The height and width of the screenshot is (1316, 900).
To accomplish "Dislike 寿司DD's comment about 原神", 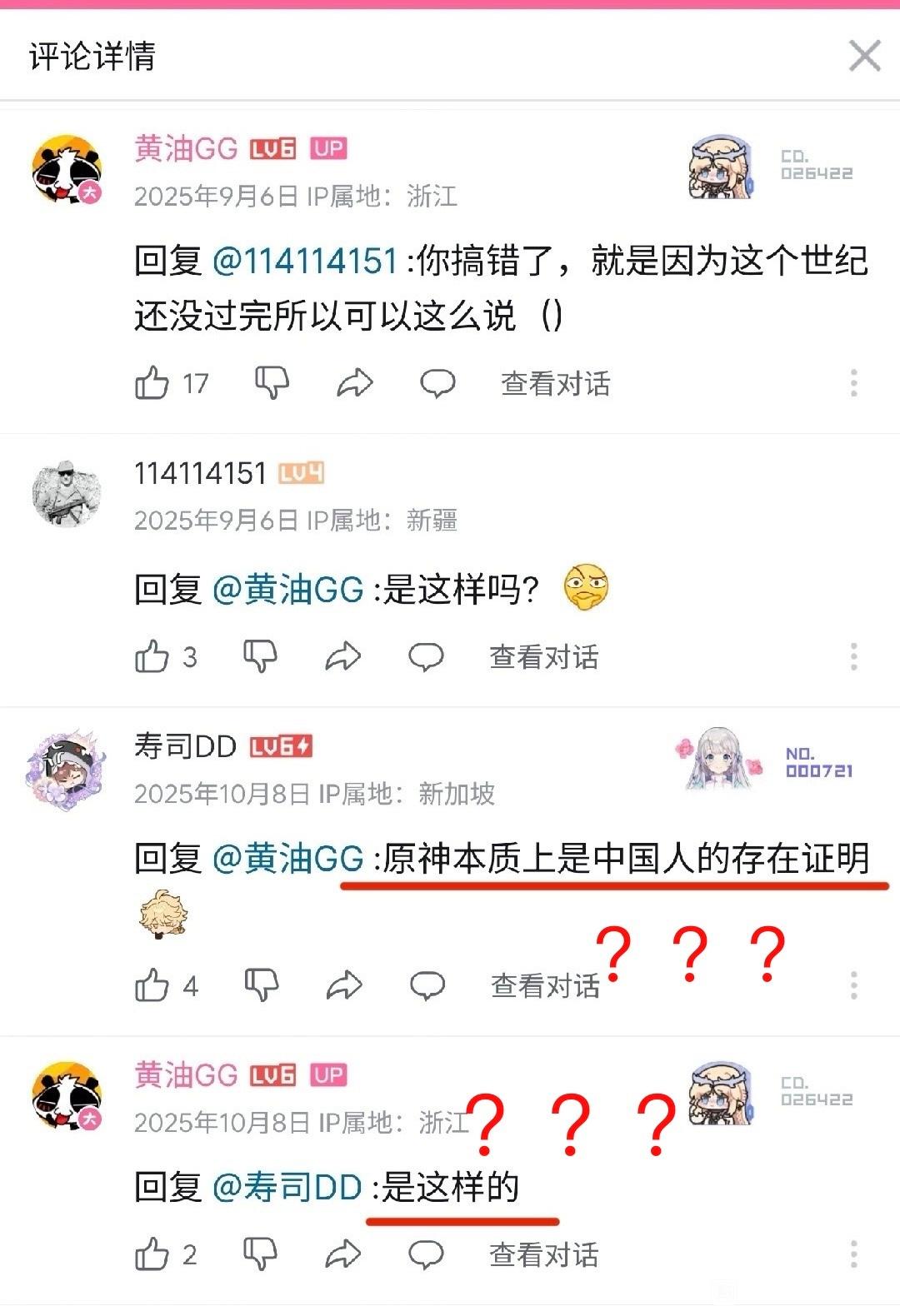I will tap(261, 985).
